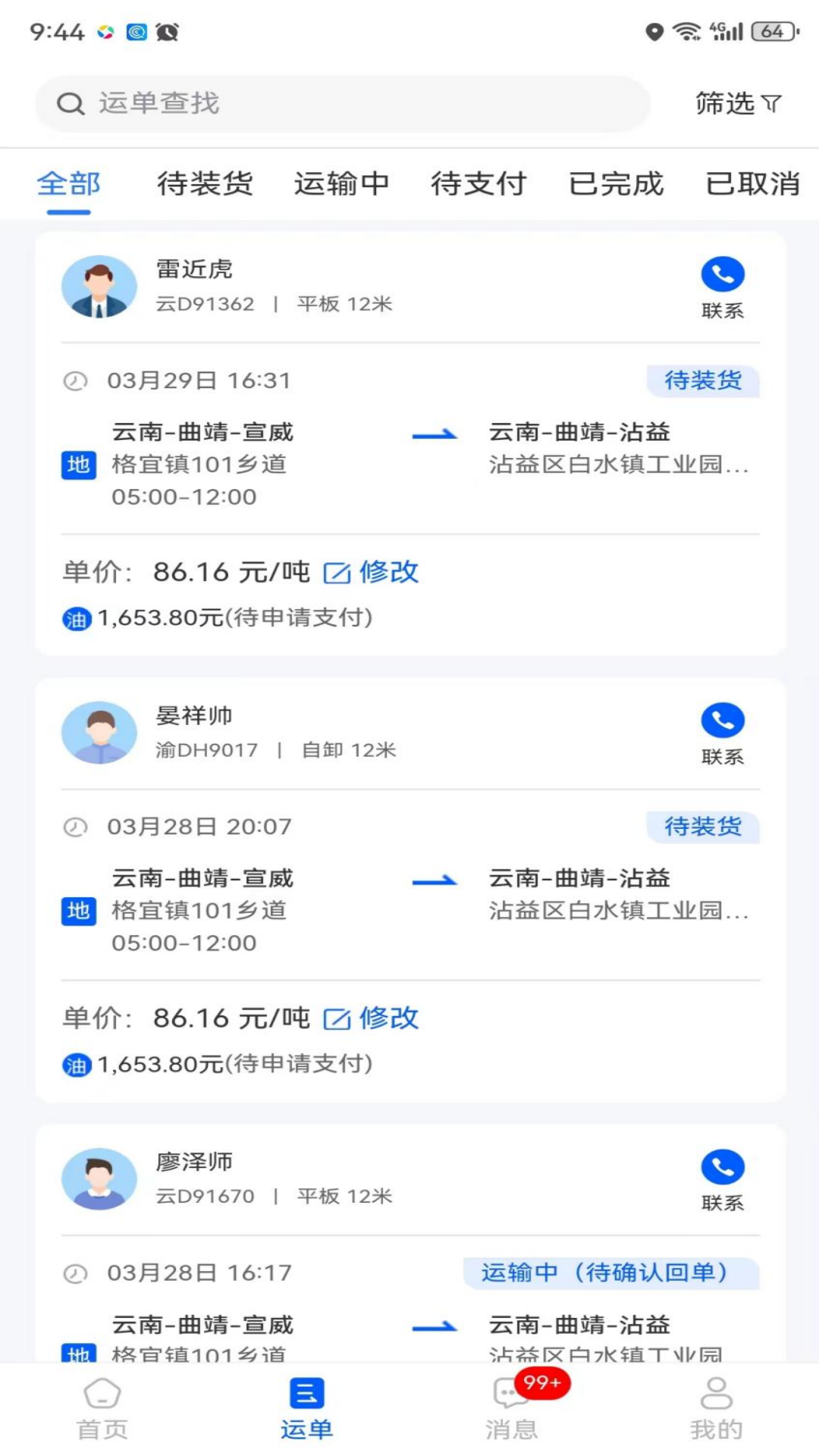Viewport: 819px width, 1456px height.
Task: Open the 运输中 tab
Action: coord(341,184)
